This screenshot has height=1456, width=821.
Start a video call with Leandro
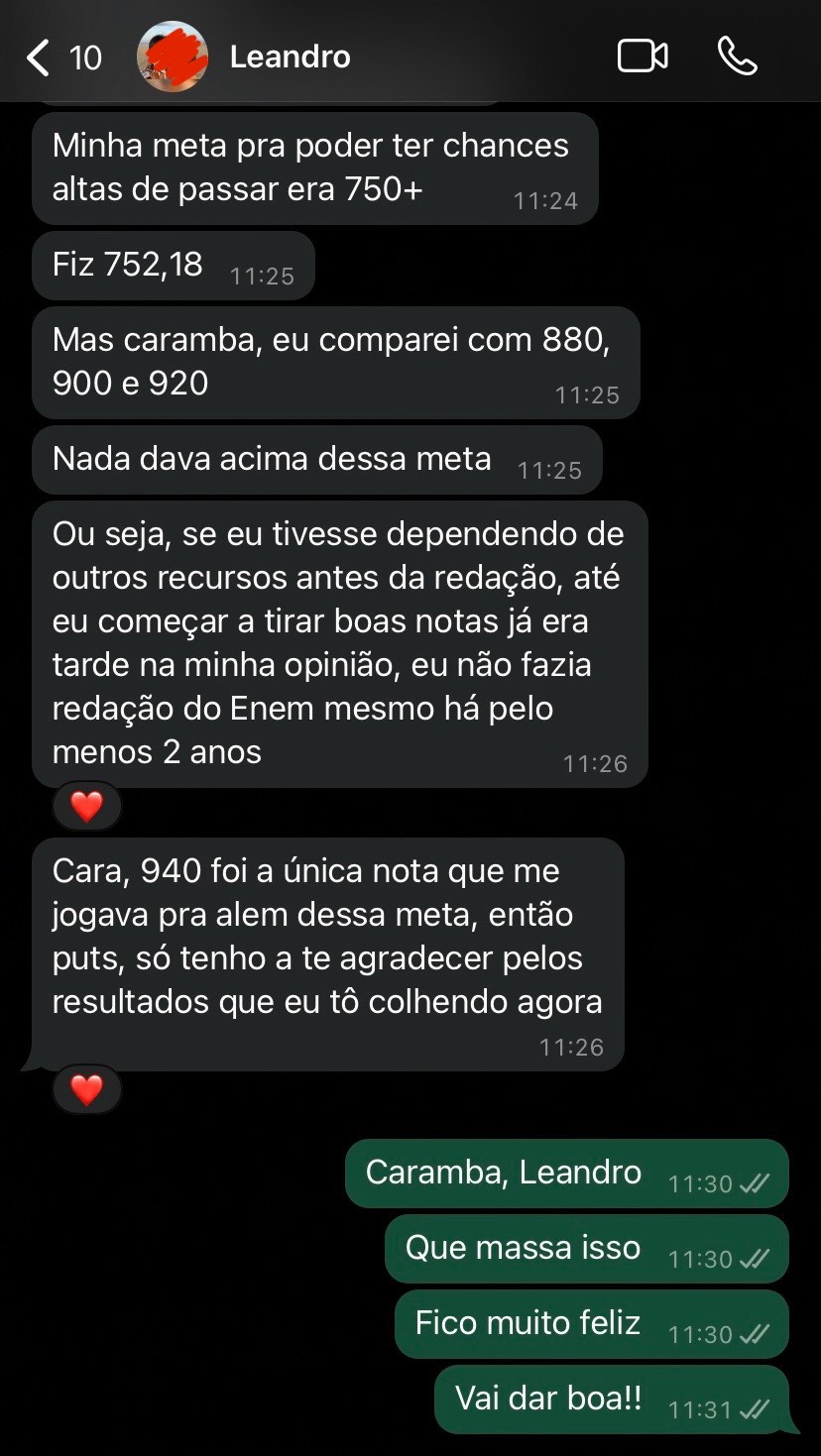pos(643,56)
